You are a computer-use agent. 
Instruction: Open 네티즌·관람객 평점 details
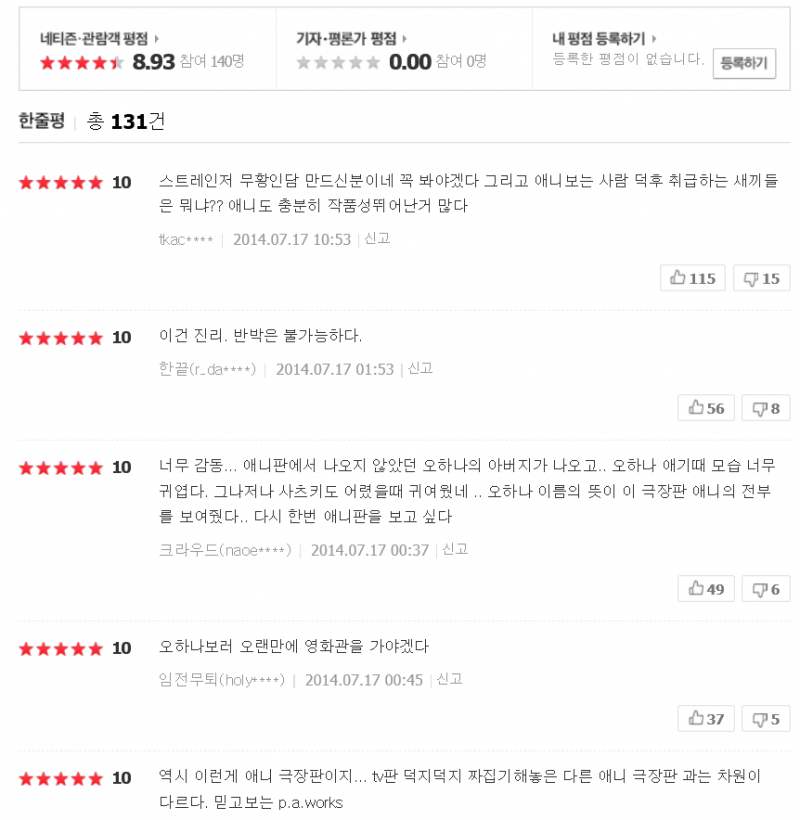point(99,38)
